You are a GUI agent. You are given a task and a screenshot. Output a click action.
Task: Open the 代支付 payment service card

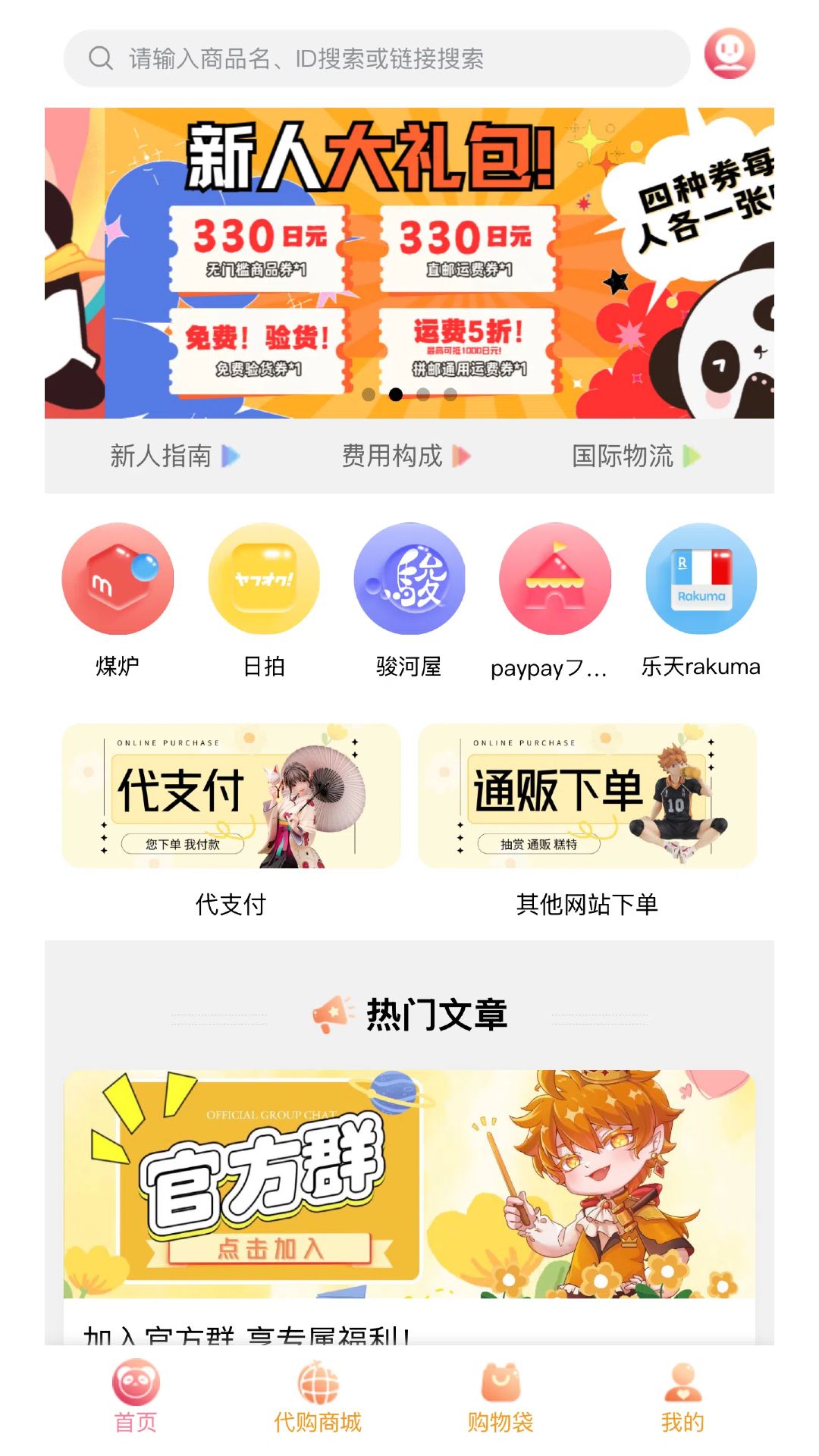click(x=231, y=796)
